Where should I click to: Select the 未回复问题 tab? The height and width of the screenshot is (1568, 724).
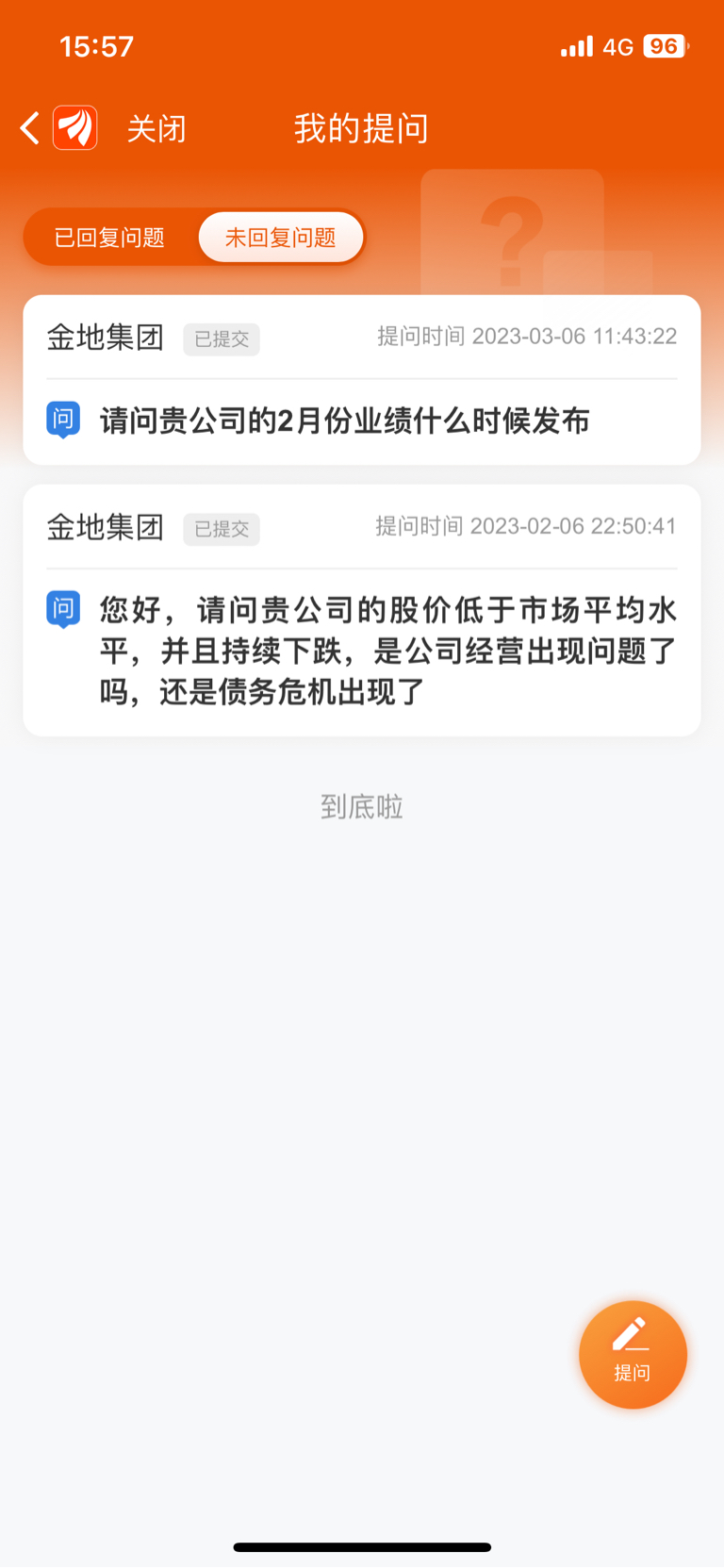[280, 237]
